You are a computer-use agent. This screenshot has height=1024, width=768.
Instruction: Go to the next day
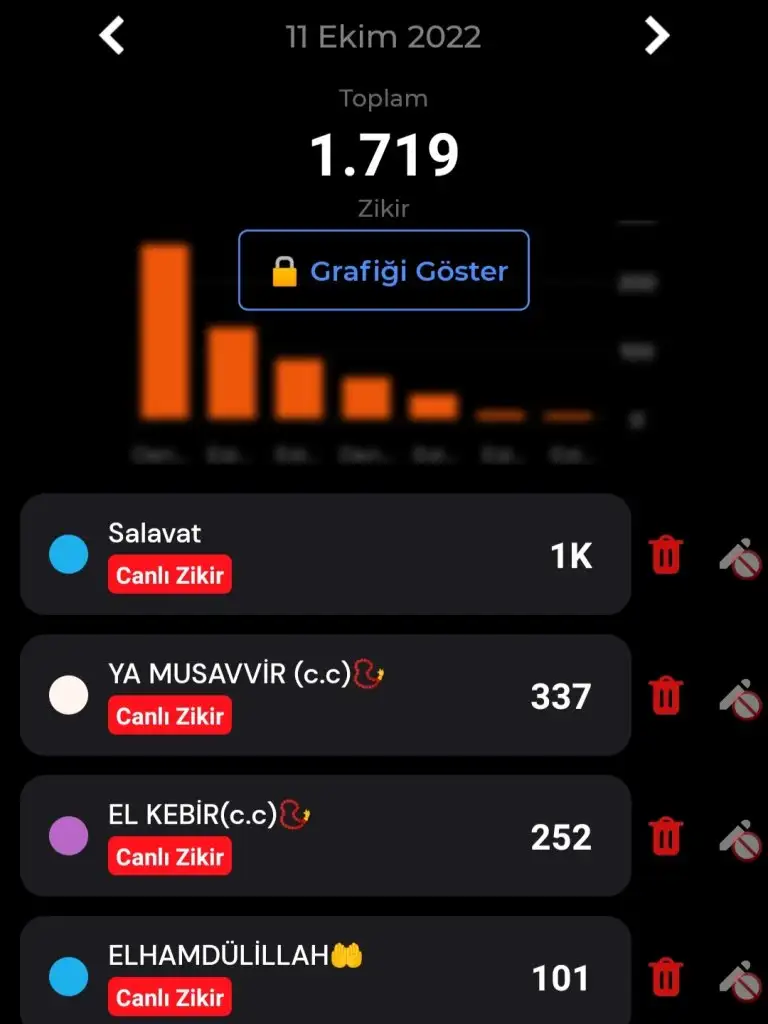tap(656, 37)
